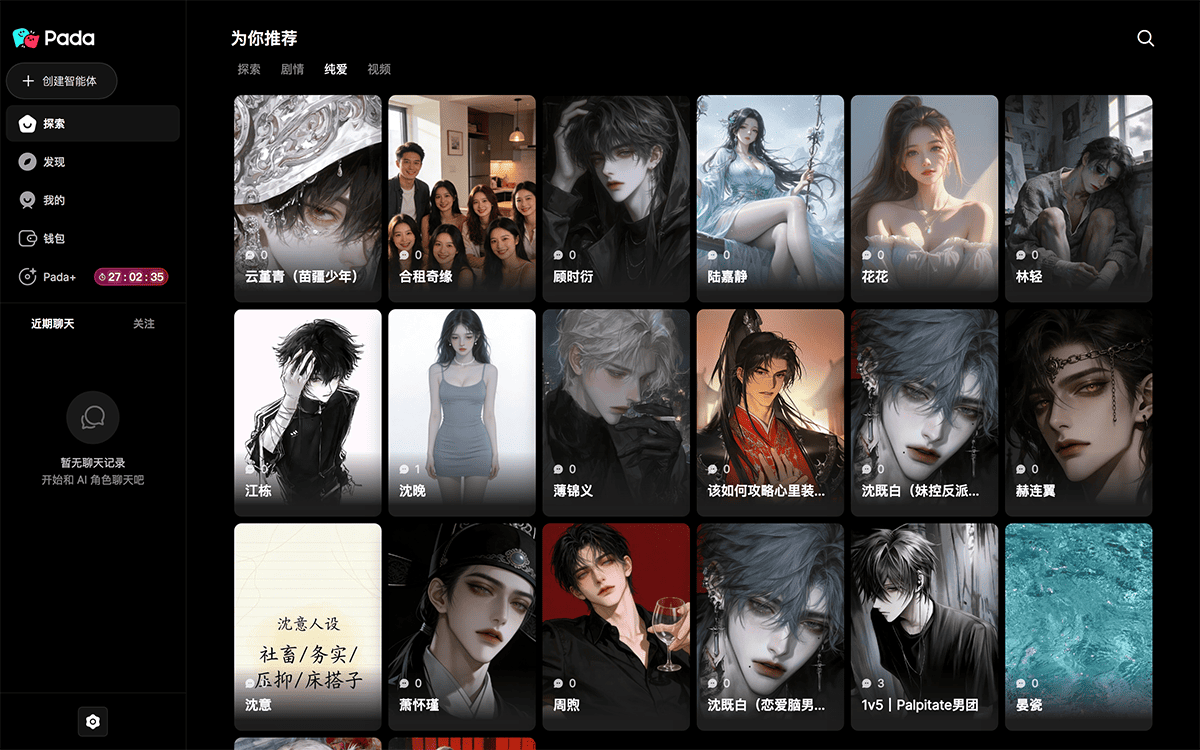Open the settings gear icon
The image size is (1200, 750).
(93, 721)
